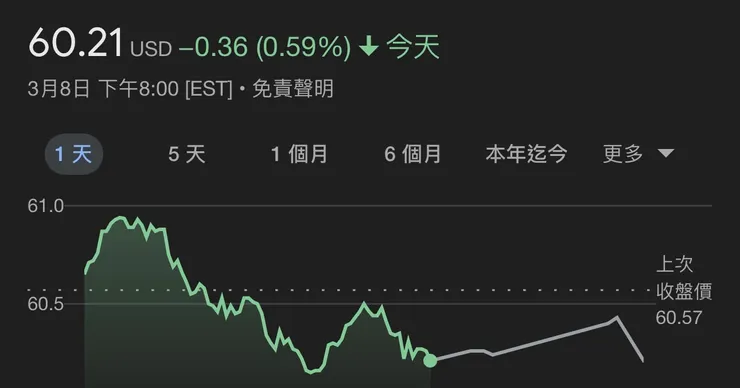The height and width of the screenshot is (388, 740).
Task: Switch to the 5 天 chart range
Action: pos(187,154)
